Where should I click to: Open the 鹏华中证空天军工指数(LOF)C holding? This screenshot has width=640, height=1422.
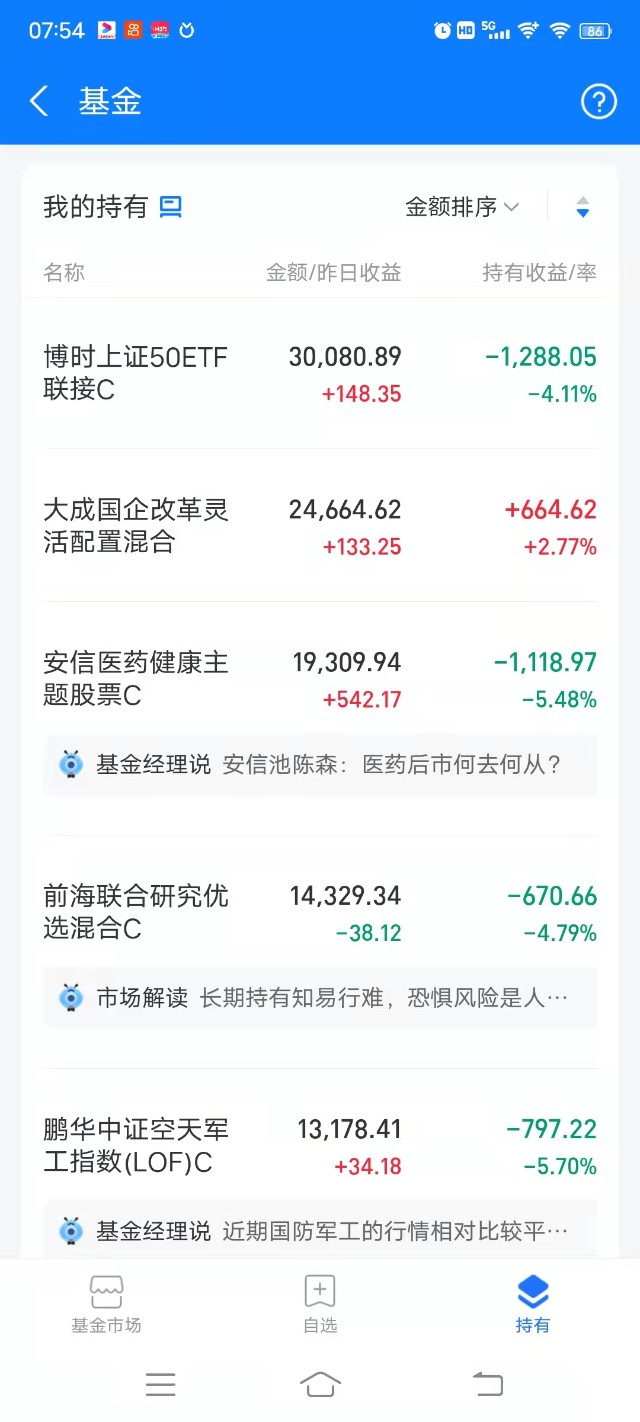click(320, 1146)
